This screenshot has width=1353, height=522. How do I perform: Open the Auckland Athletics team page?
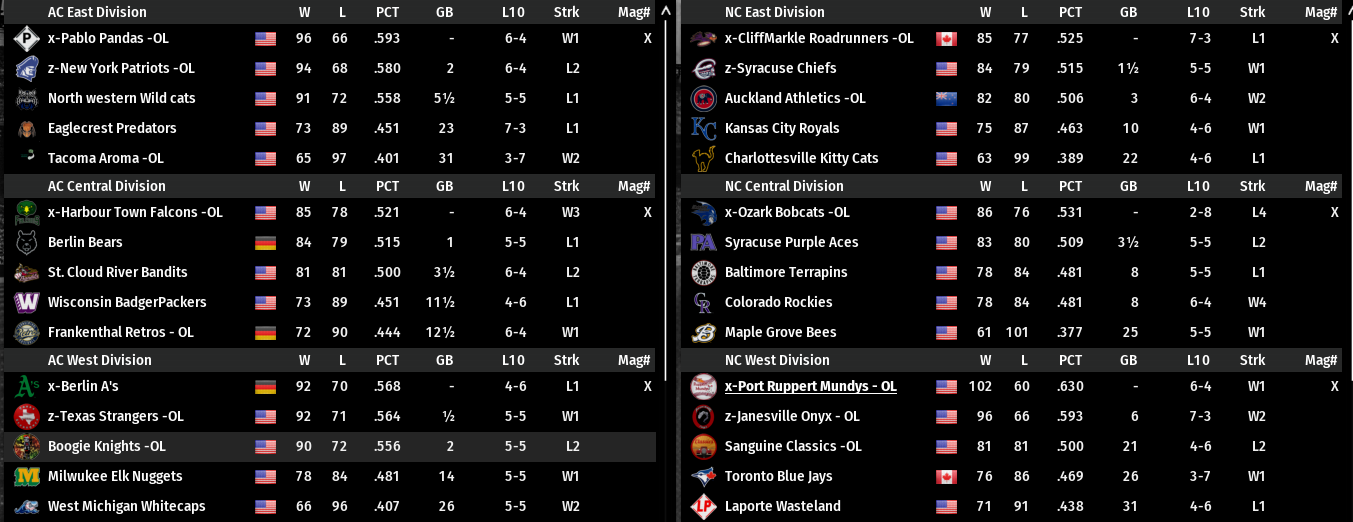pyautogui.click(x=795, y=98)
